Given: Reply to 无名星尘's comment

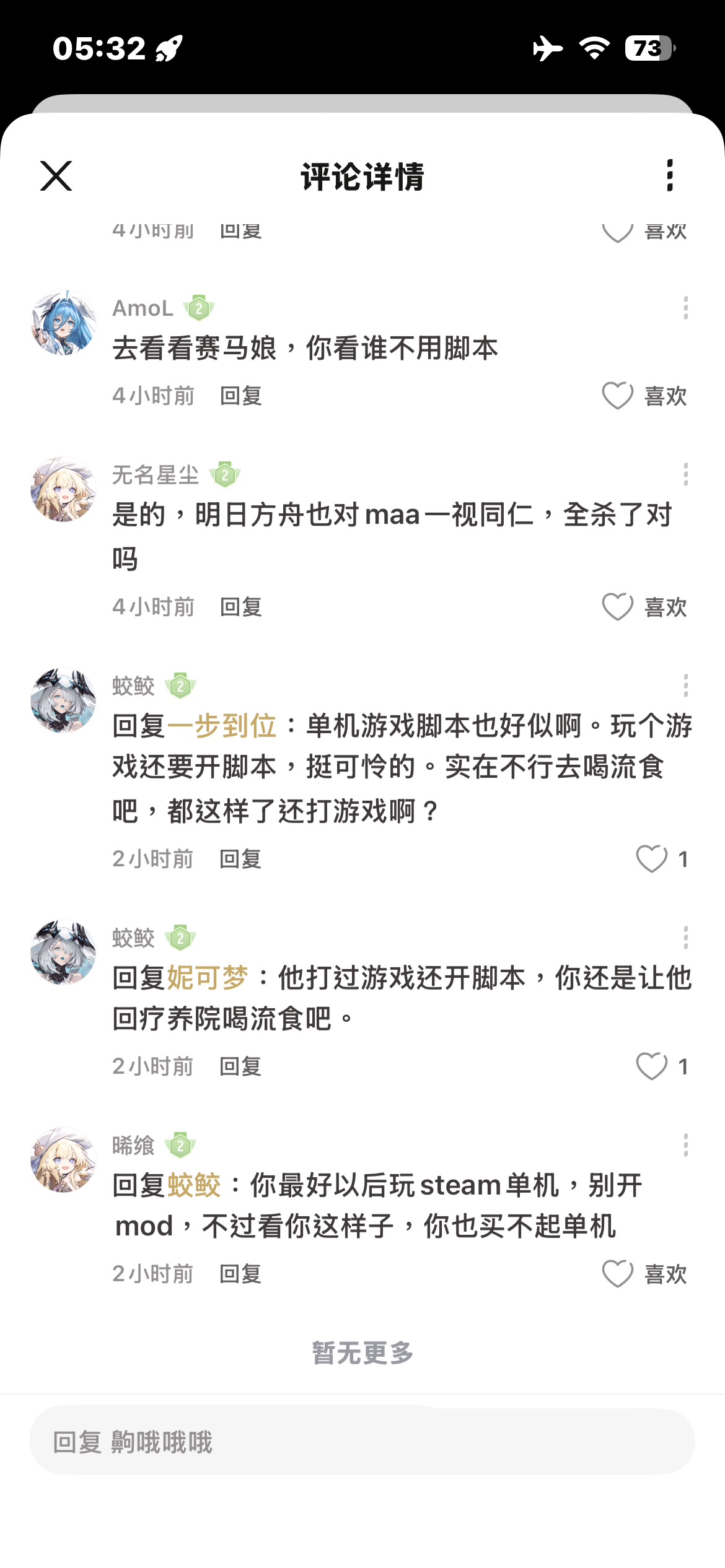Looking at the screenshot, I should point(241,607).
